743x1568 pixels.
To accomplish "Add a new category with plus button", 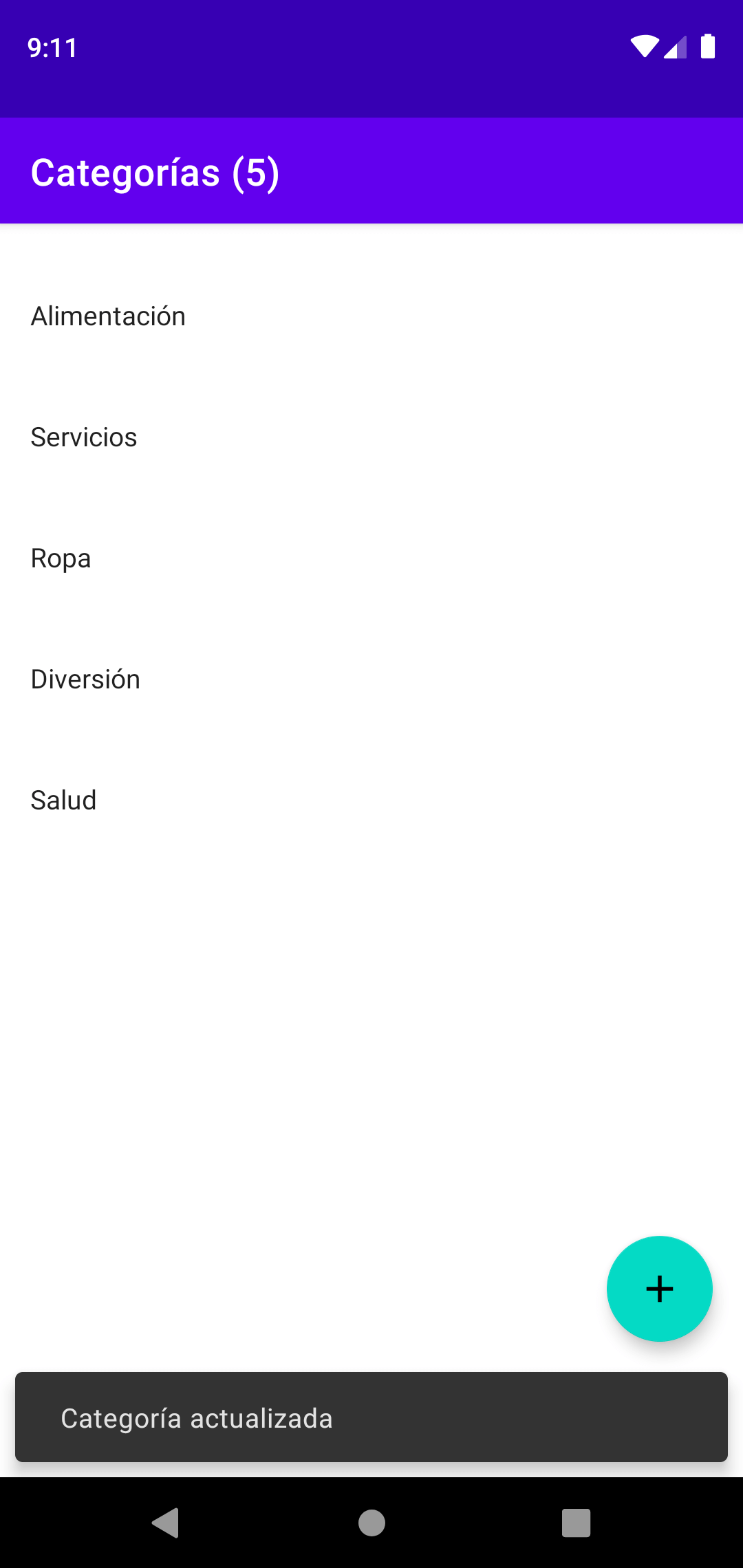I will point(659,1288).
